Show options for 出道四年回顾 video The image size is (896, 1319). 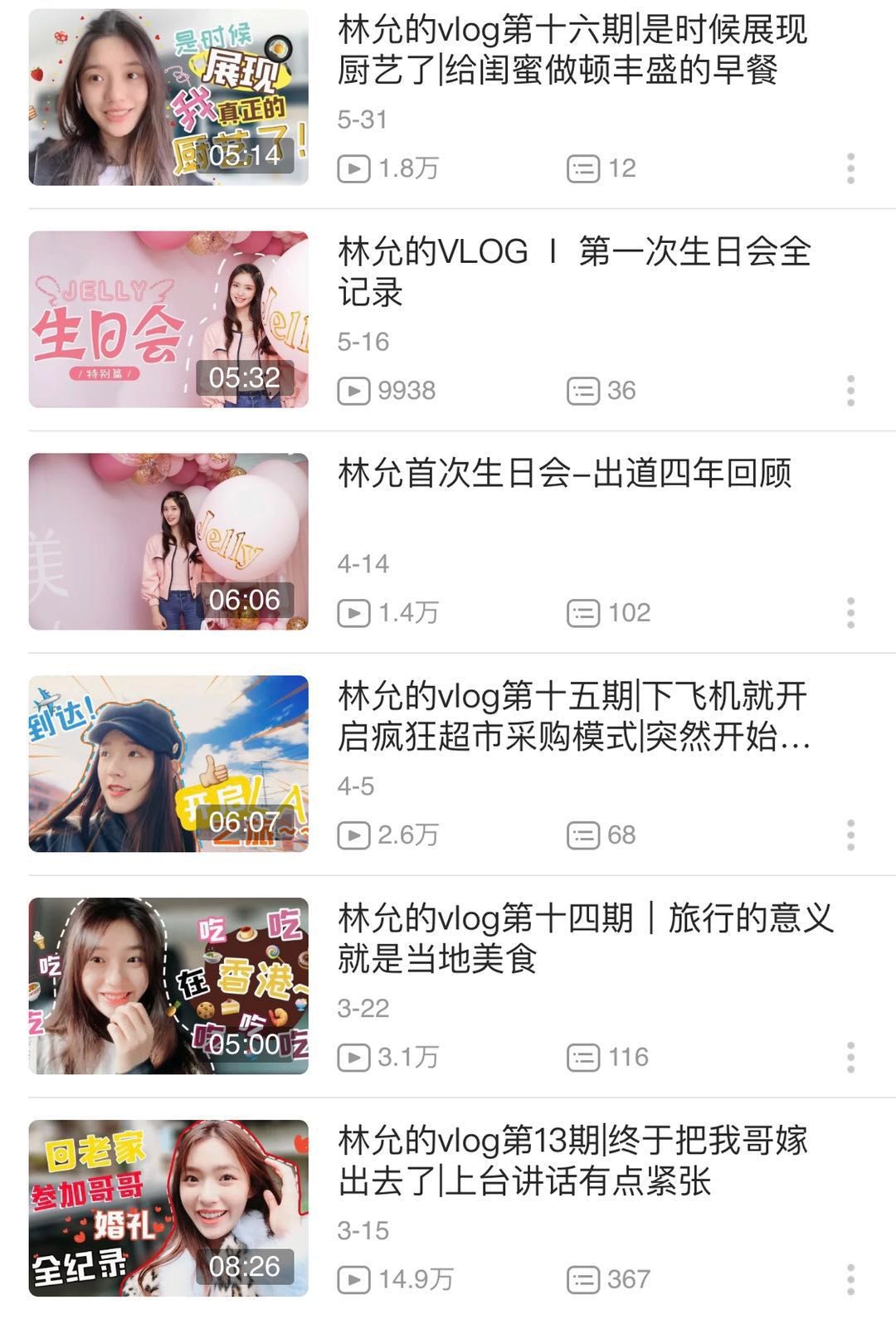(850, 613)
